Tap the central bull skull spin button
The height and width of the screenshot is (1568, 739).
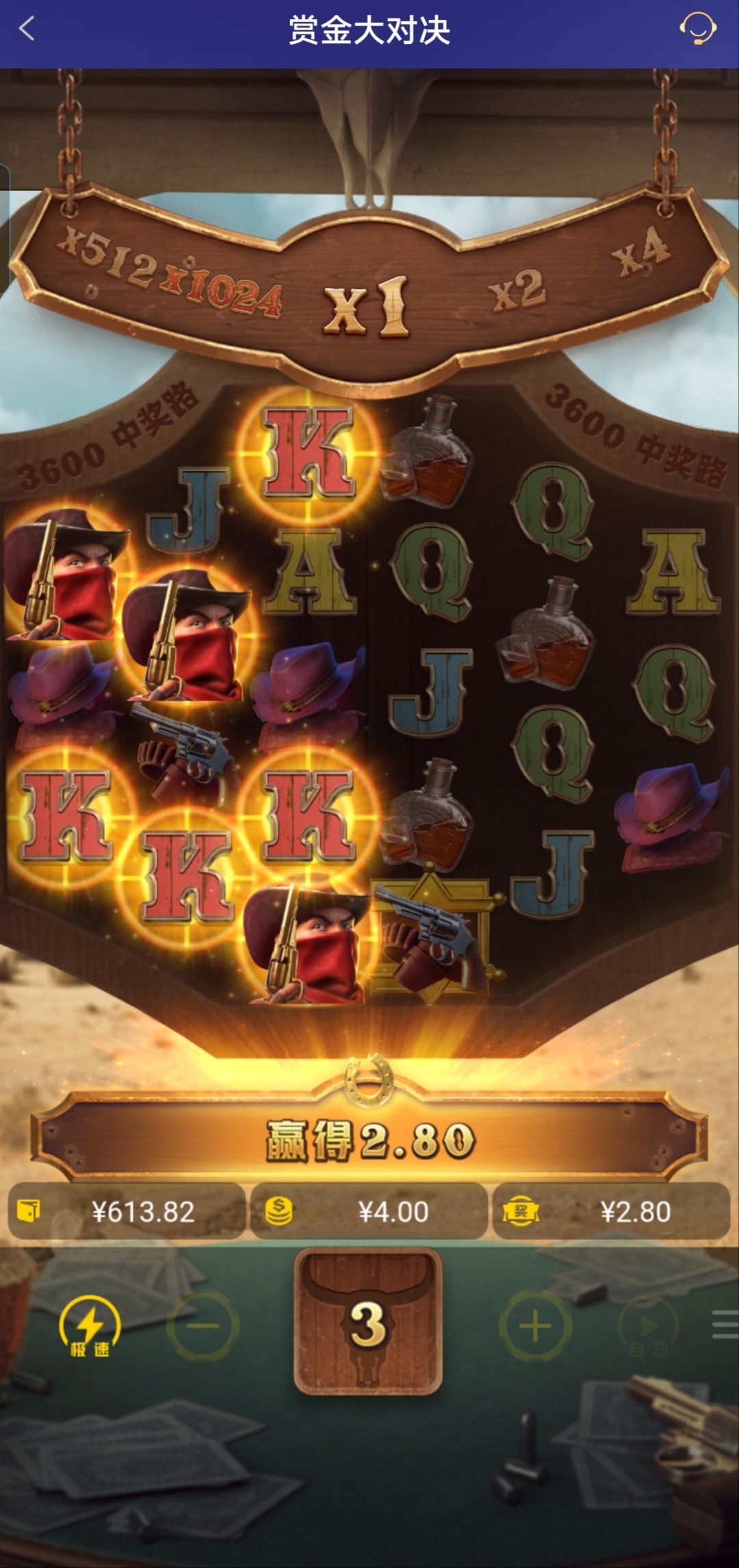tap(368, 1322)
